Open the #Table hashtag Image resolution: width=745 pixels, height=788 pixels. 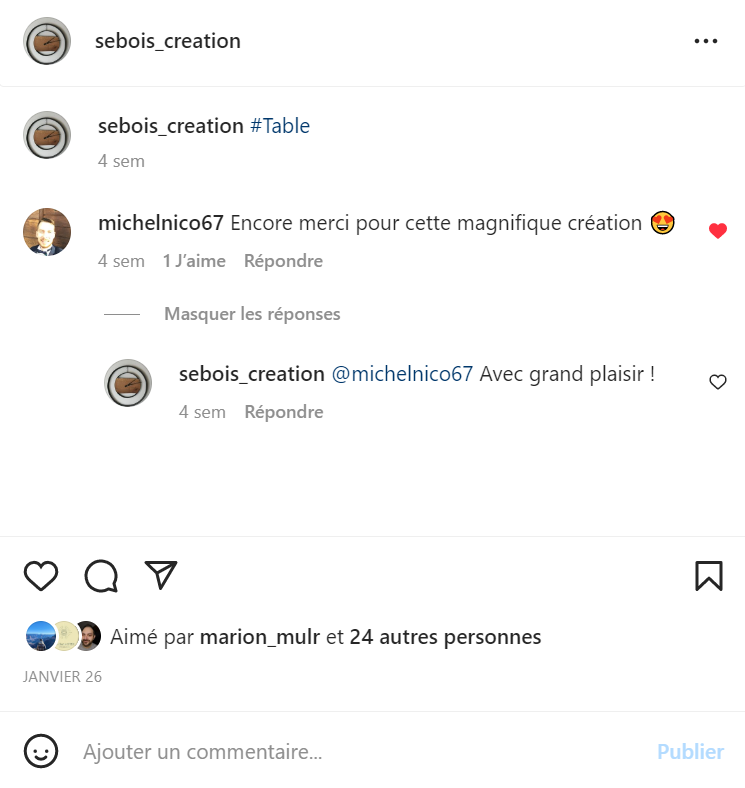(279, 126)
